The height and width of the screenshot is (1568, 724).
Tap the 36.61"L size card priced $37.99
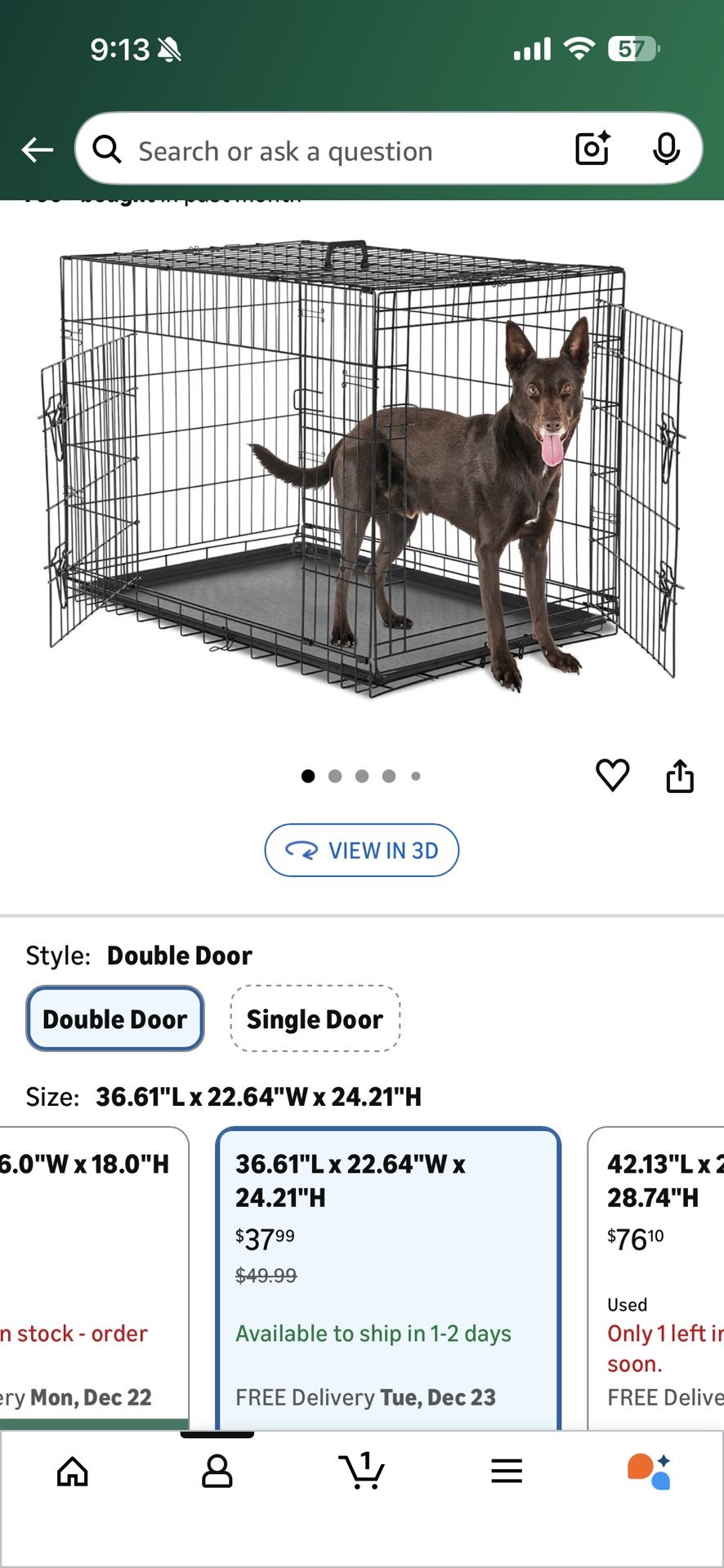click(x=388, y=1266)
